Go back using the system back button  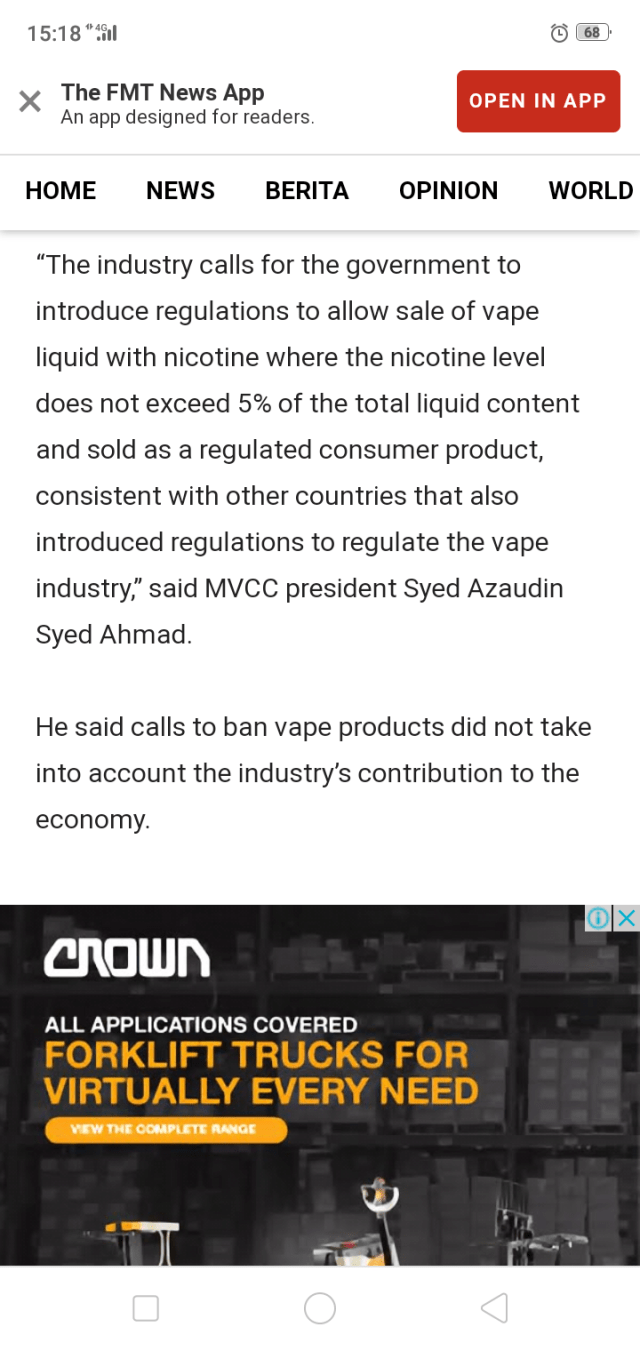pos(494,1308)
